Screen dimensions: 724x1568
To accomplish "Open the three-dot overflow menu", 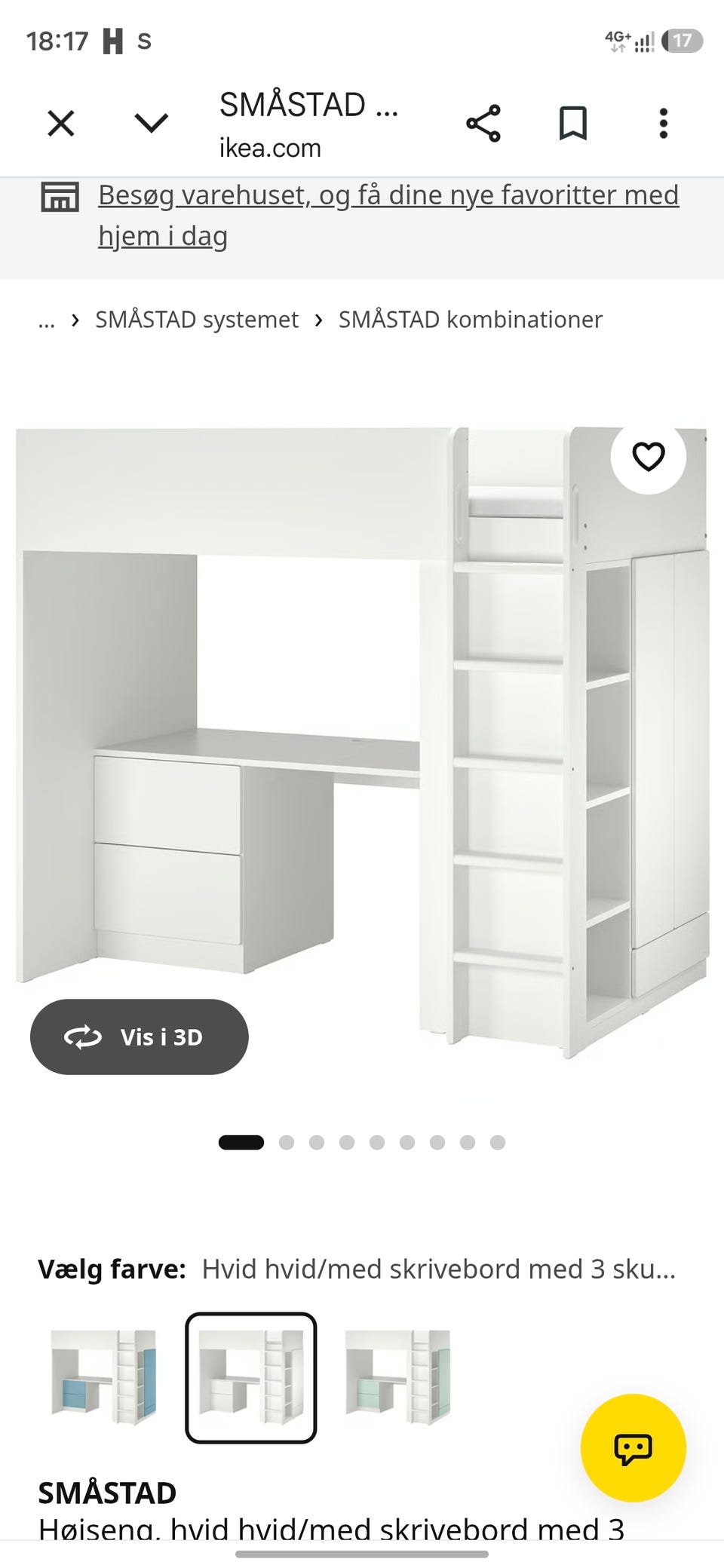I will coord(664,124).
